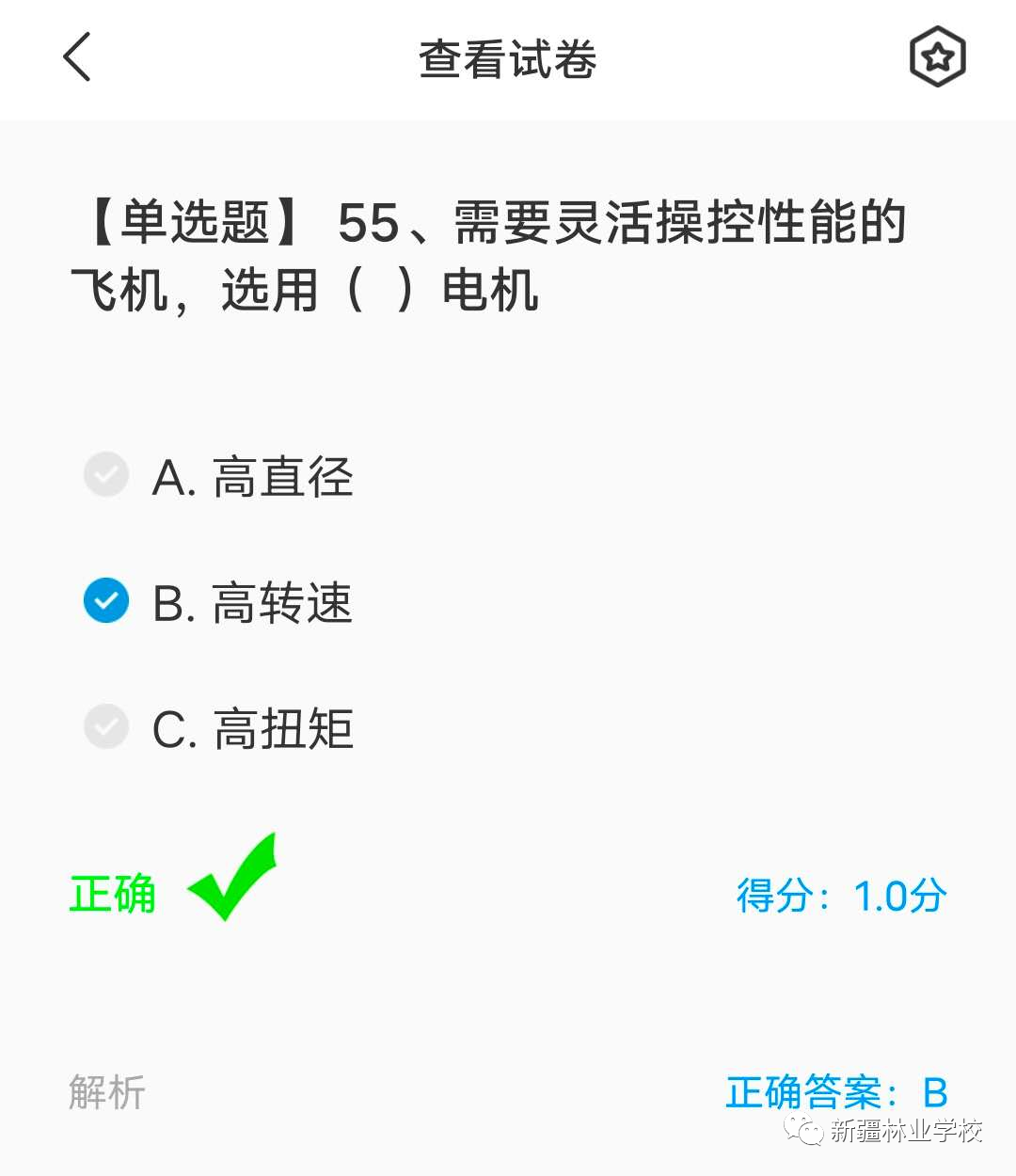Favorite this question with the star icon
This screenshot has width=1016, height=1176.
coord(937,57)
